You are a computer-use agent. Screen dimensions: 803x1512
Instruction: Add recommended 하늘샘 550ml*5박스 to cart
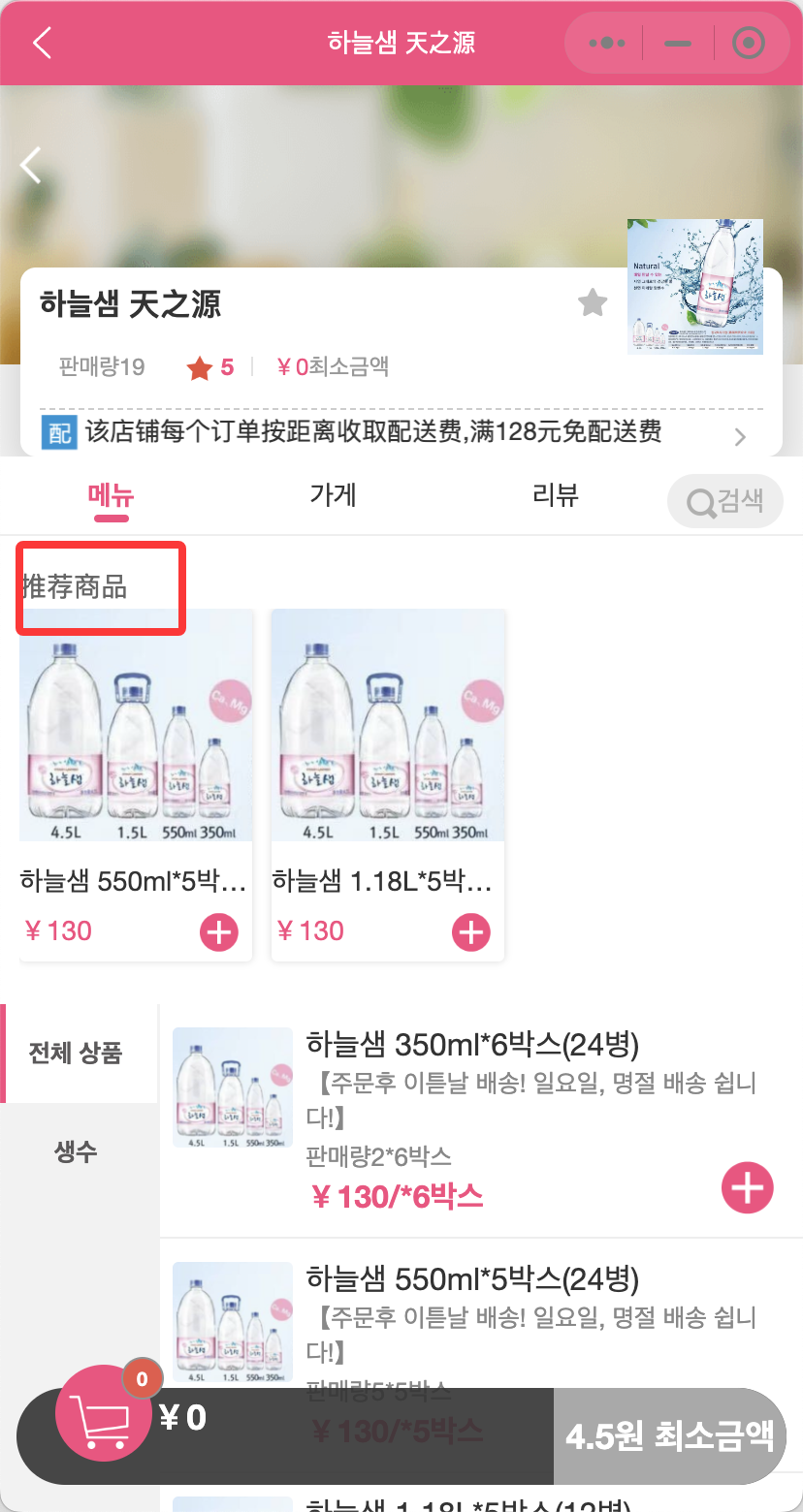tap(219, 932)
